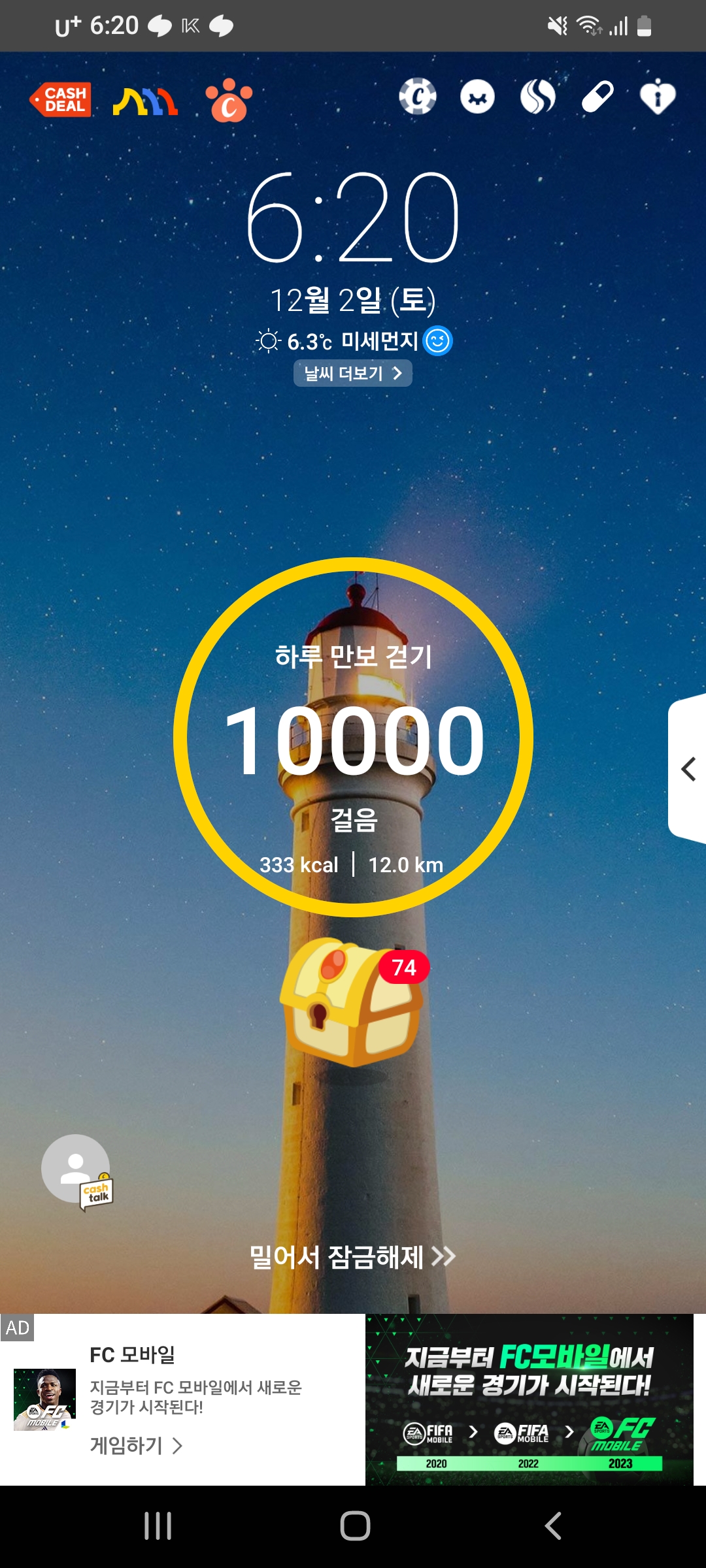Open the Cash Deal shortcut

tap(60, 99)
